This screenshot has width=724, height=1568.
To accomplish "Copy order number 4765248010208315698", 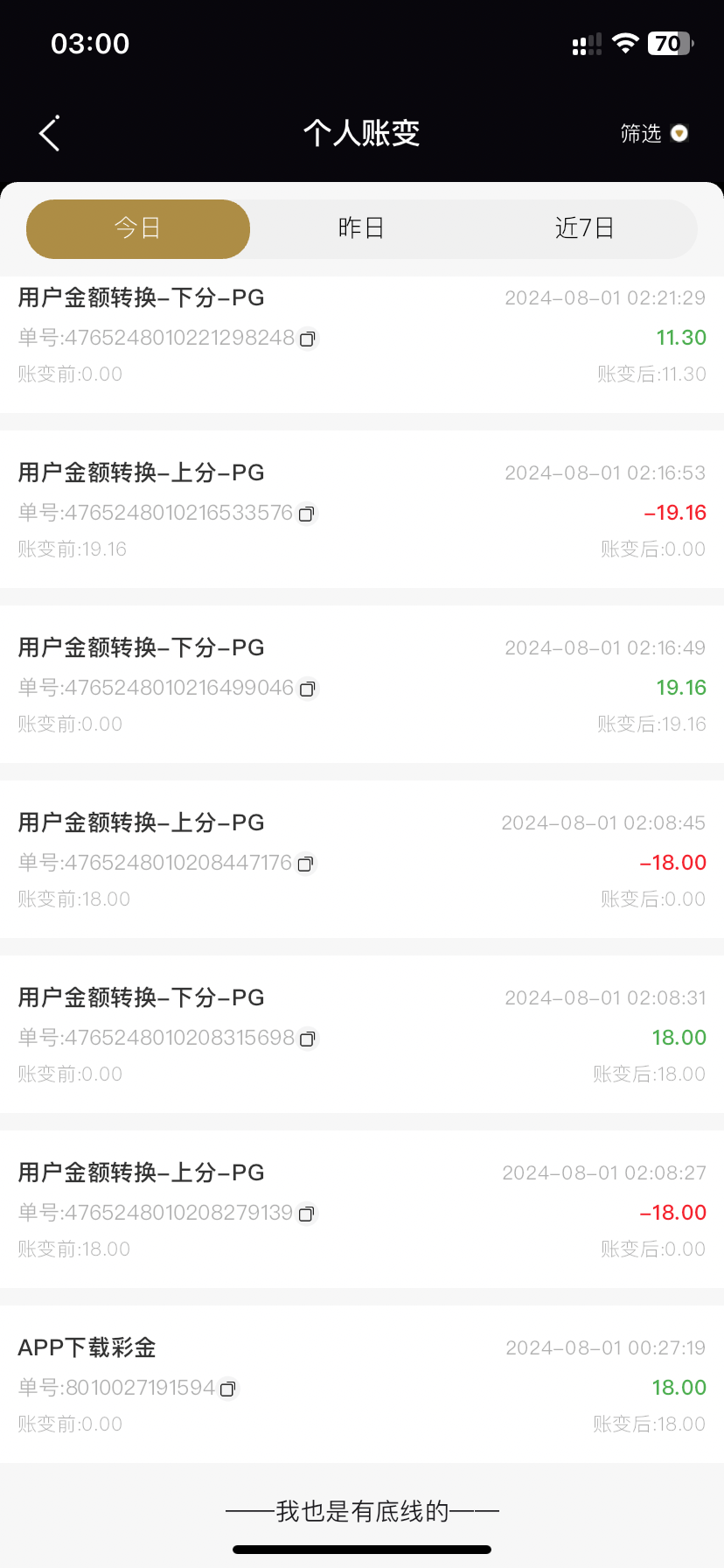I will point(308,1039).
